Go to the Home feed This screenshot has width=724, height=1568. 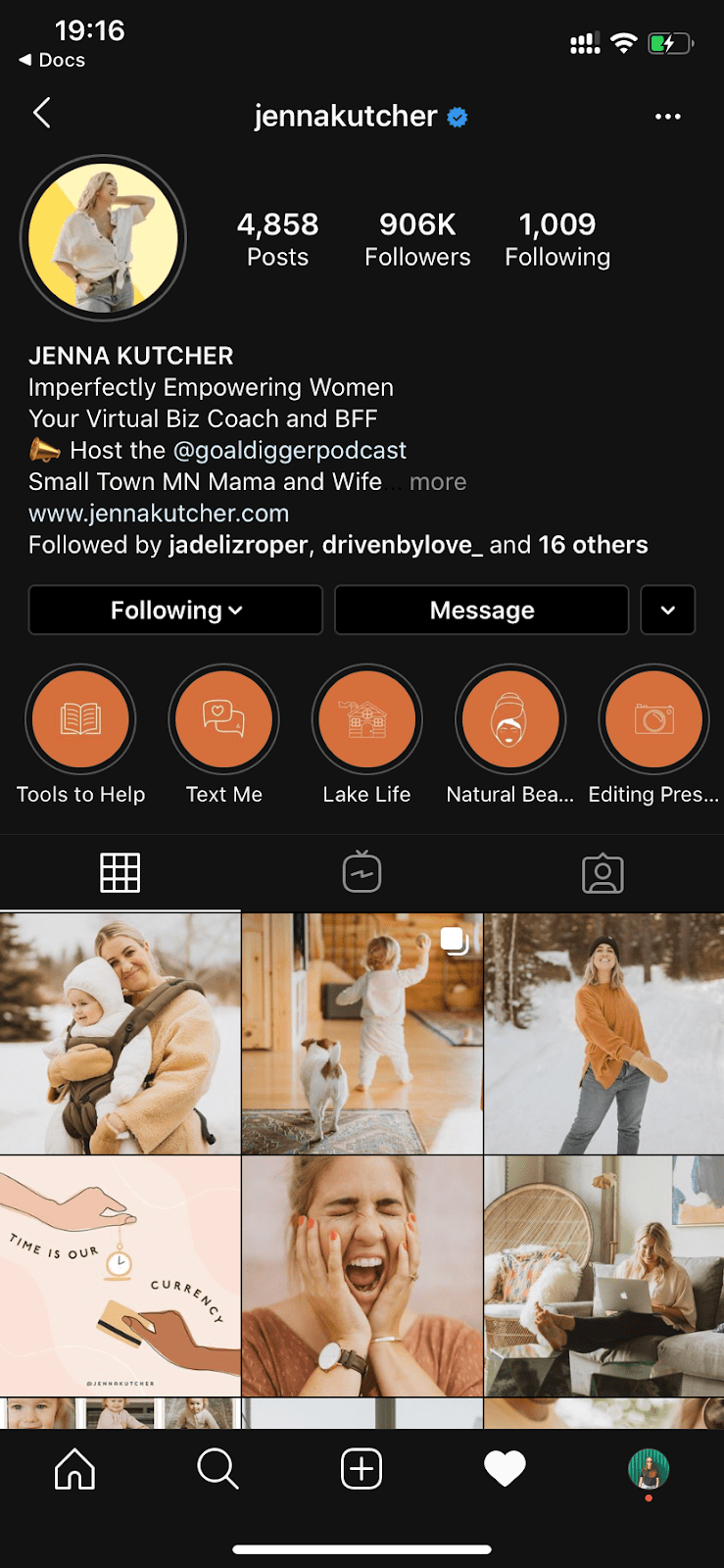[74, 1469]
